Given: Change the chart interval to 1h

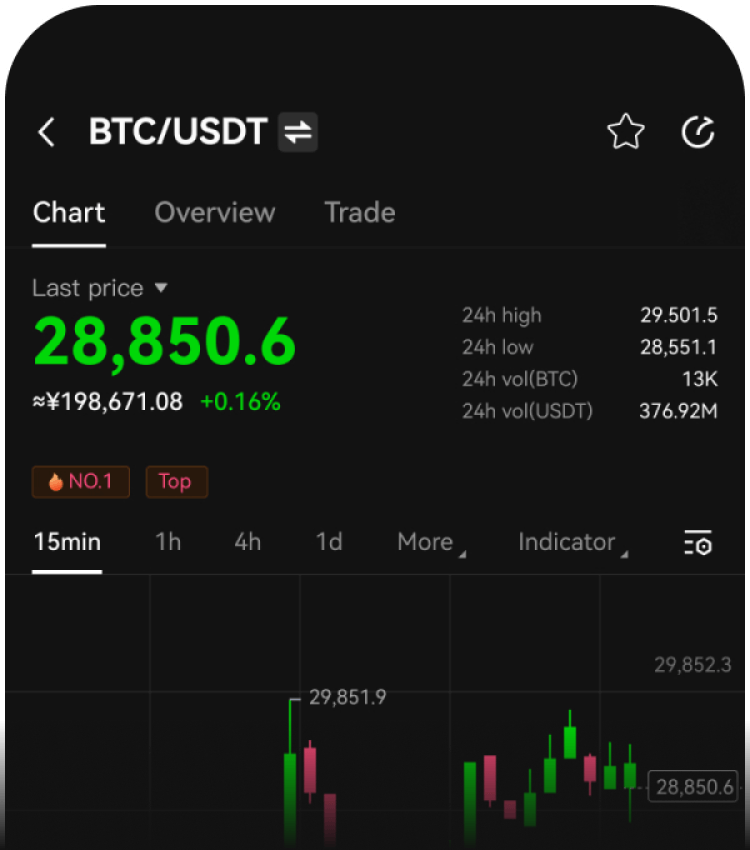Looking at the screenshot, I should click(168, 542).
